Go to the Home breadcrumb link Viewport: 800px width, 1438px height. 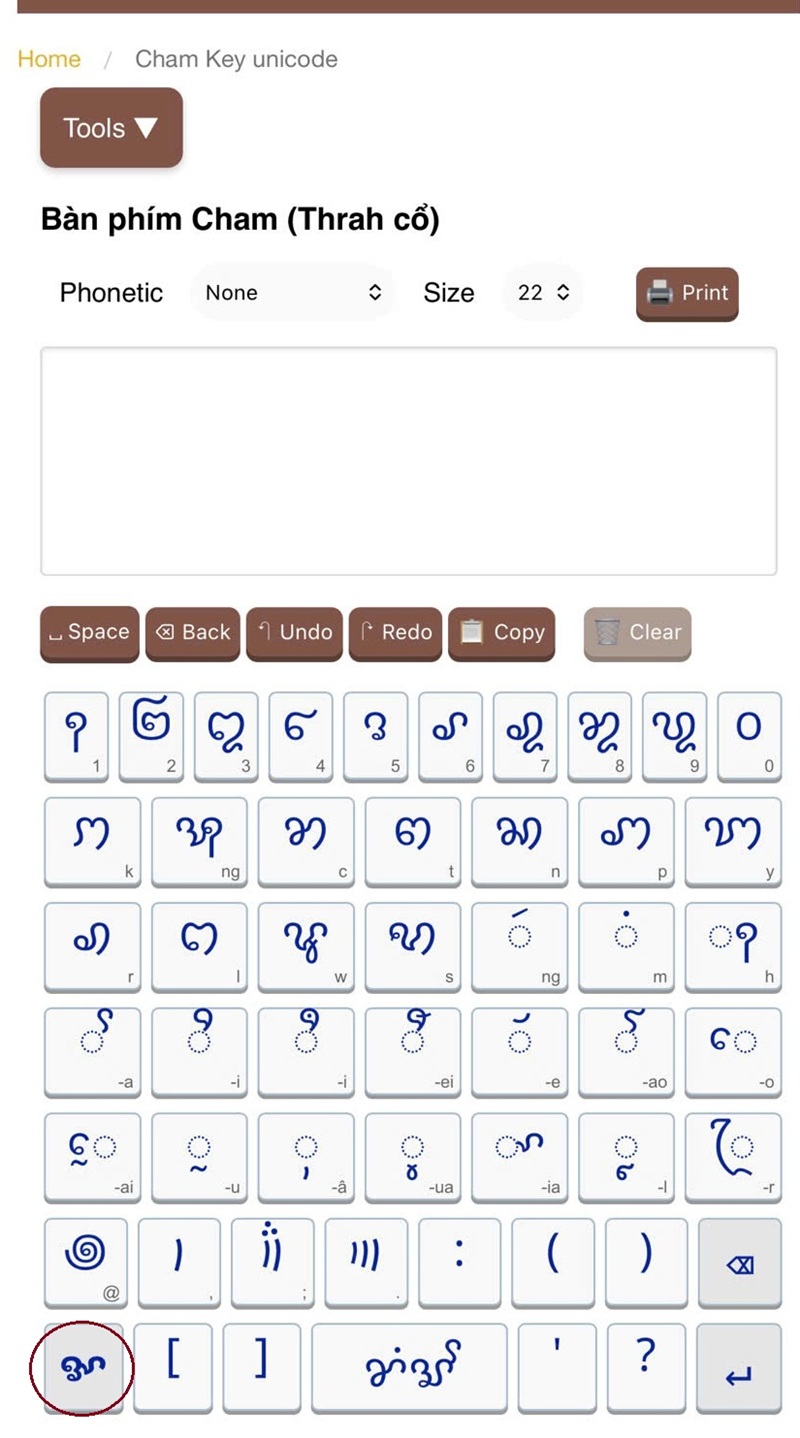pos(49,59)
